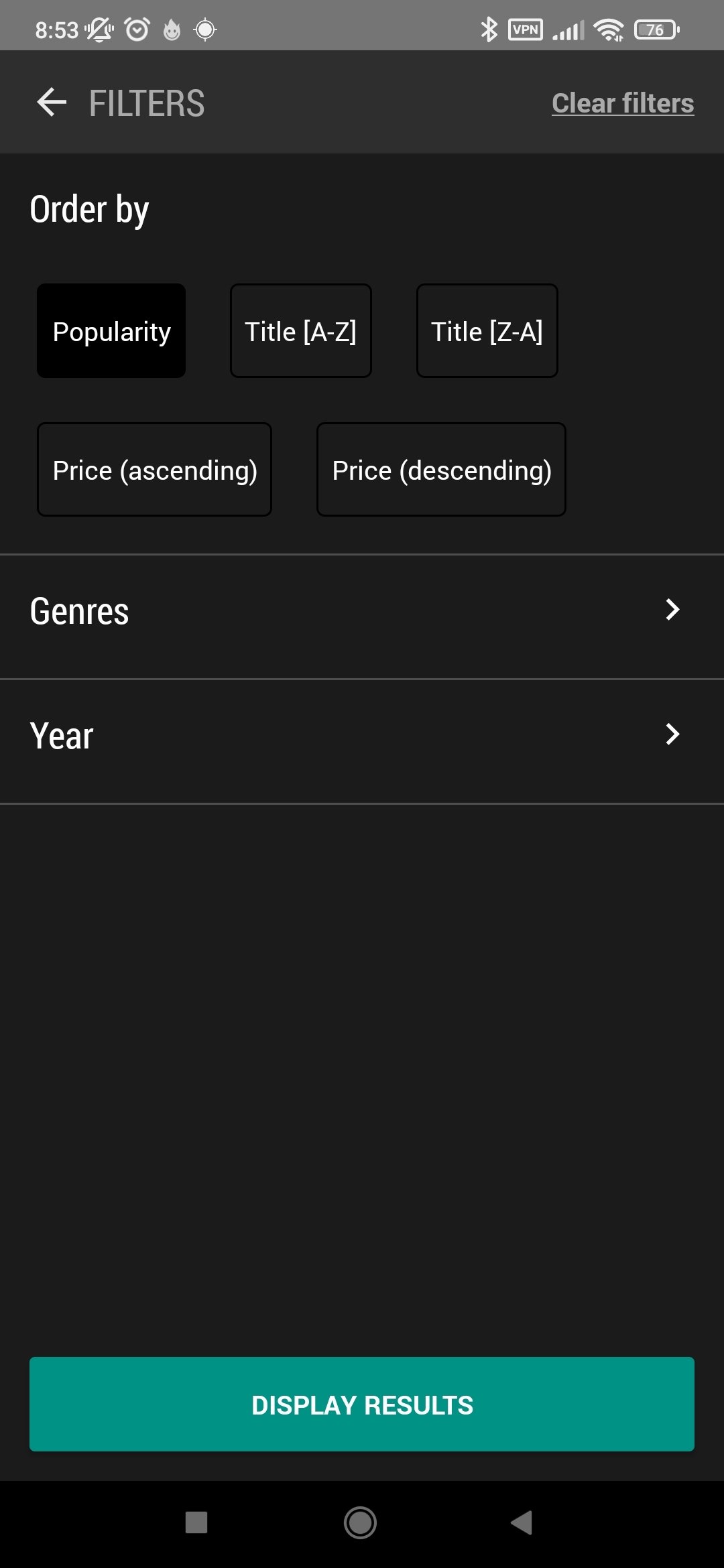Screen dimensions: 724x1568
Task: Go back using the arrow next to FILTERS
Action: pyautogui.click(x=52, y=103)
